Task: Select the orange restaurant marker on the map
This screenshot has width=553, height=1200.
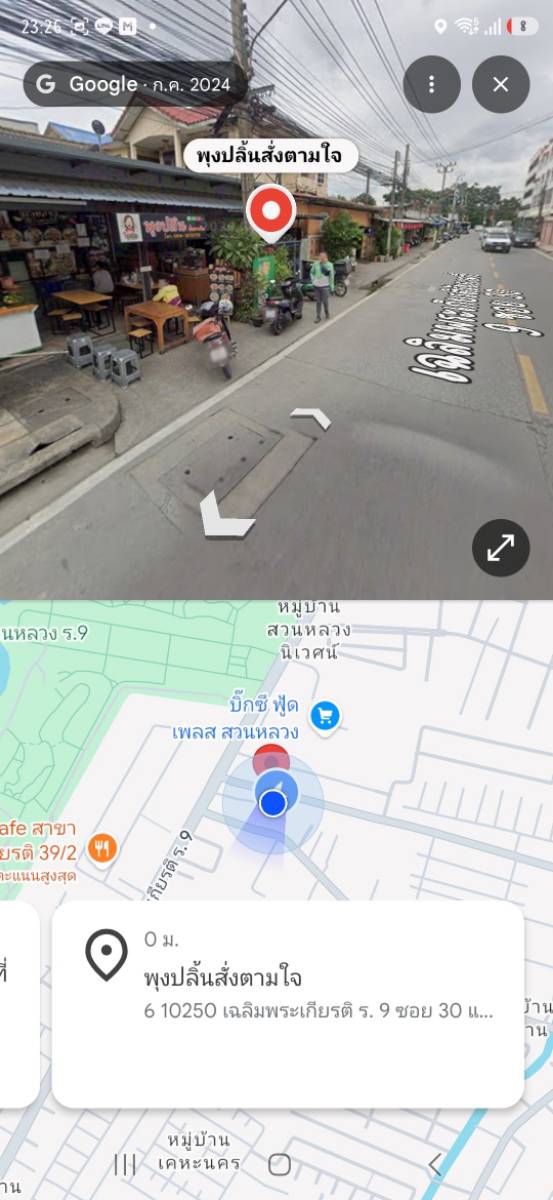Action: tap(101, 850)
